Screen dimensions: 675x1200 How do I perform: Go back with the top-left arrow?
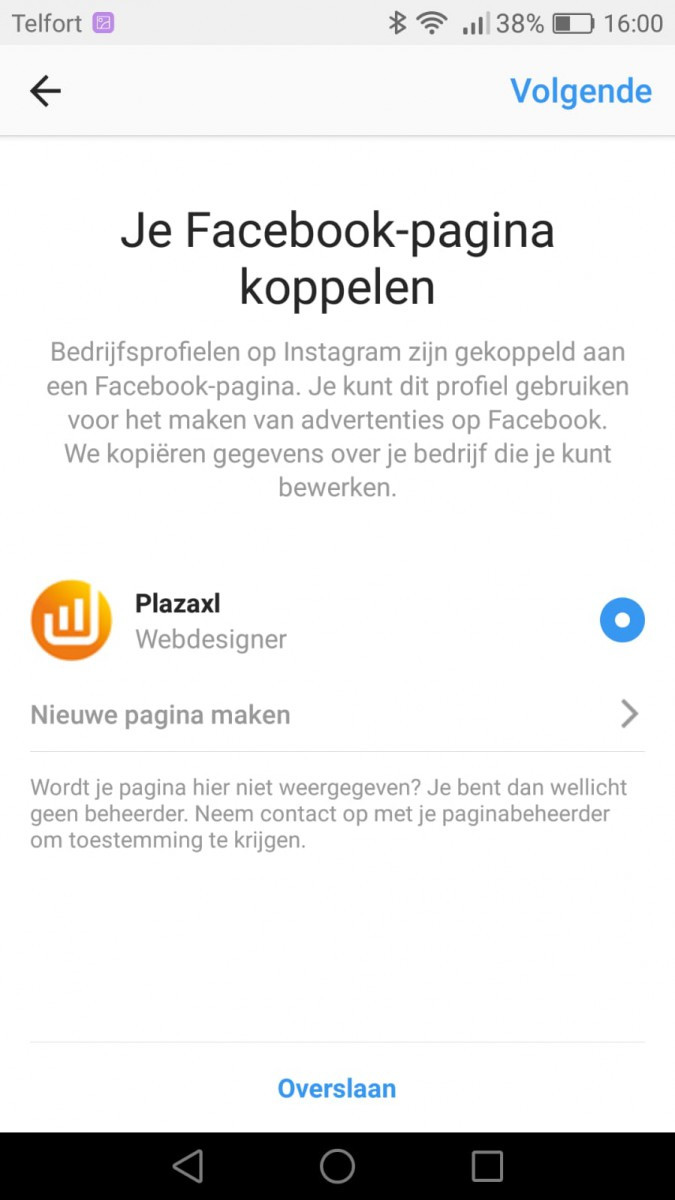(x=45, y=91)
